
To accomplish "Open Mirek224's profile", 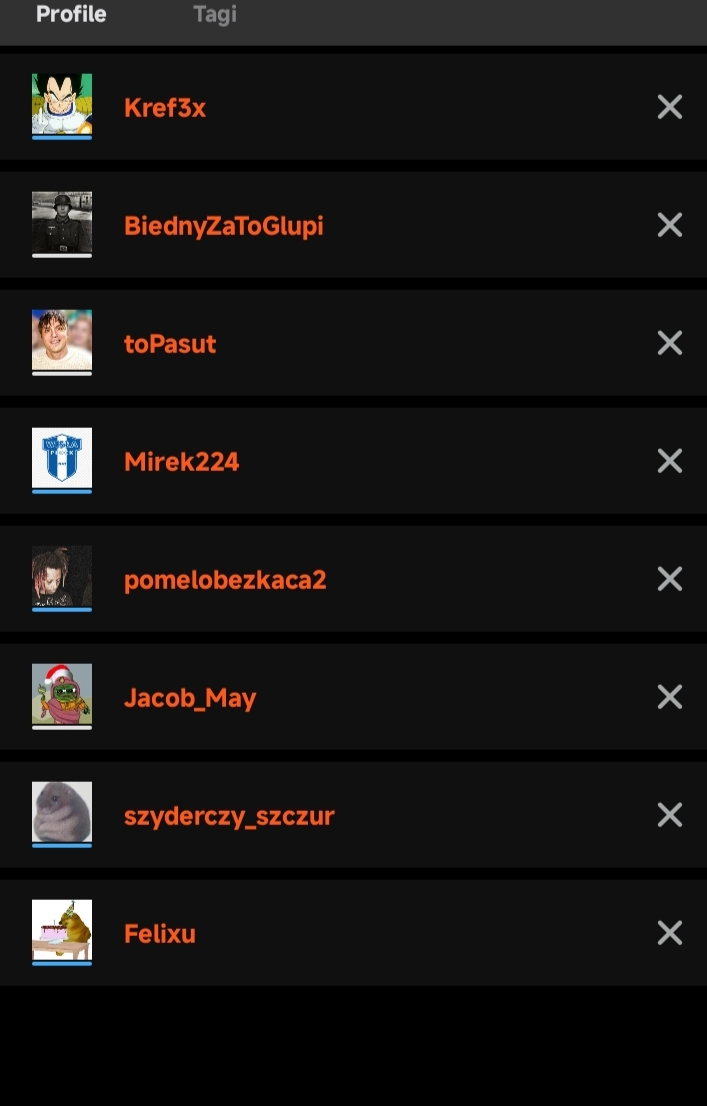I will pos(181,462).
